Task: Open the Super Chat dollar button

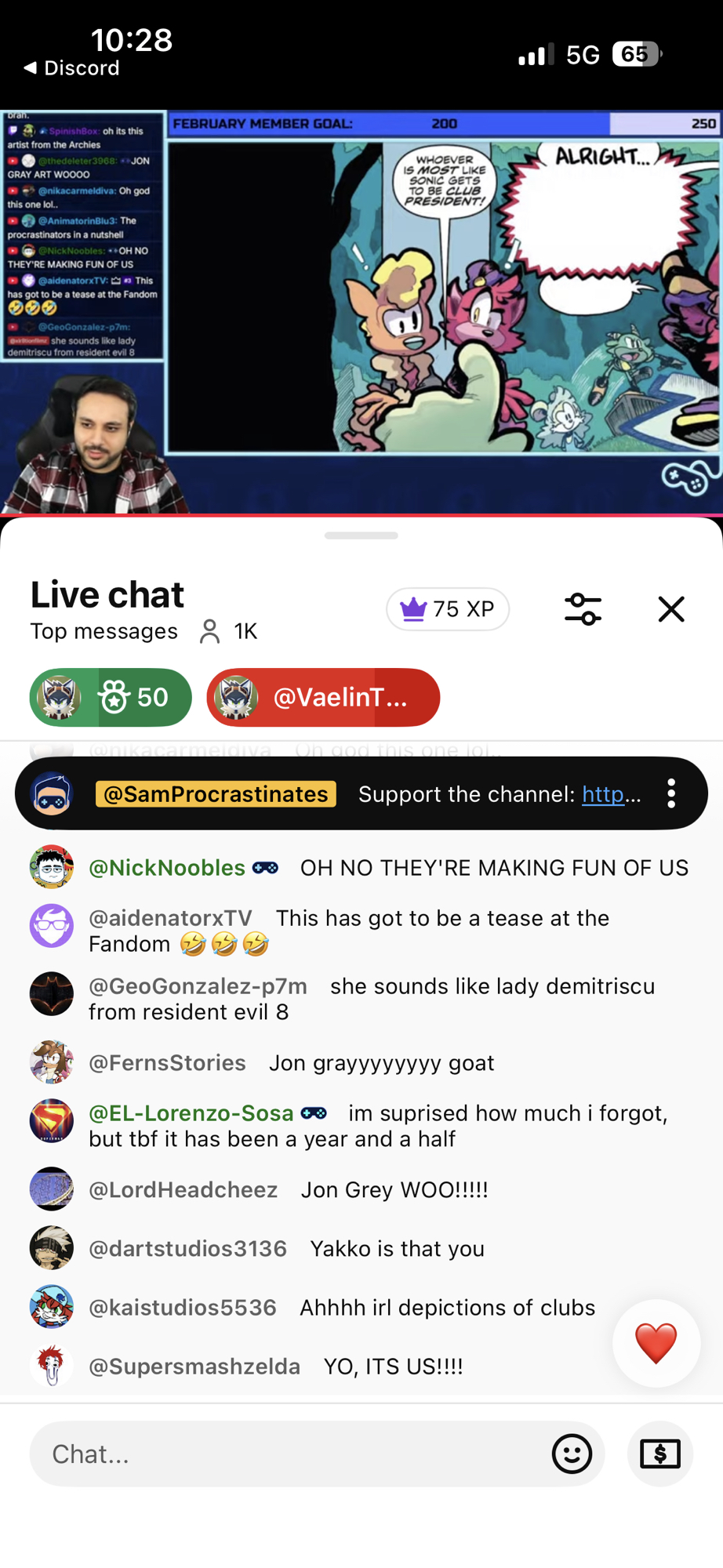Action: [659, 1454]
